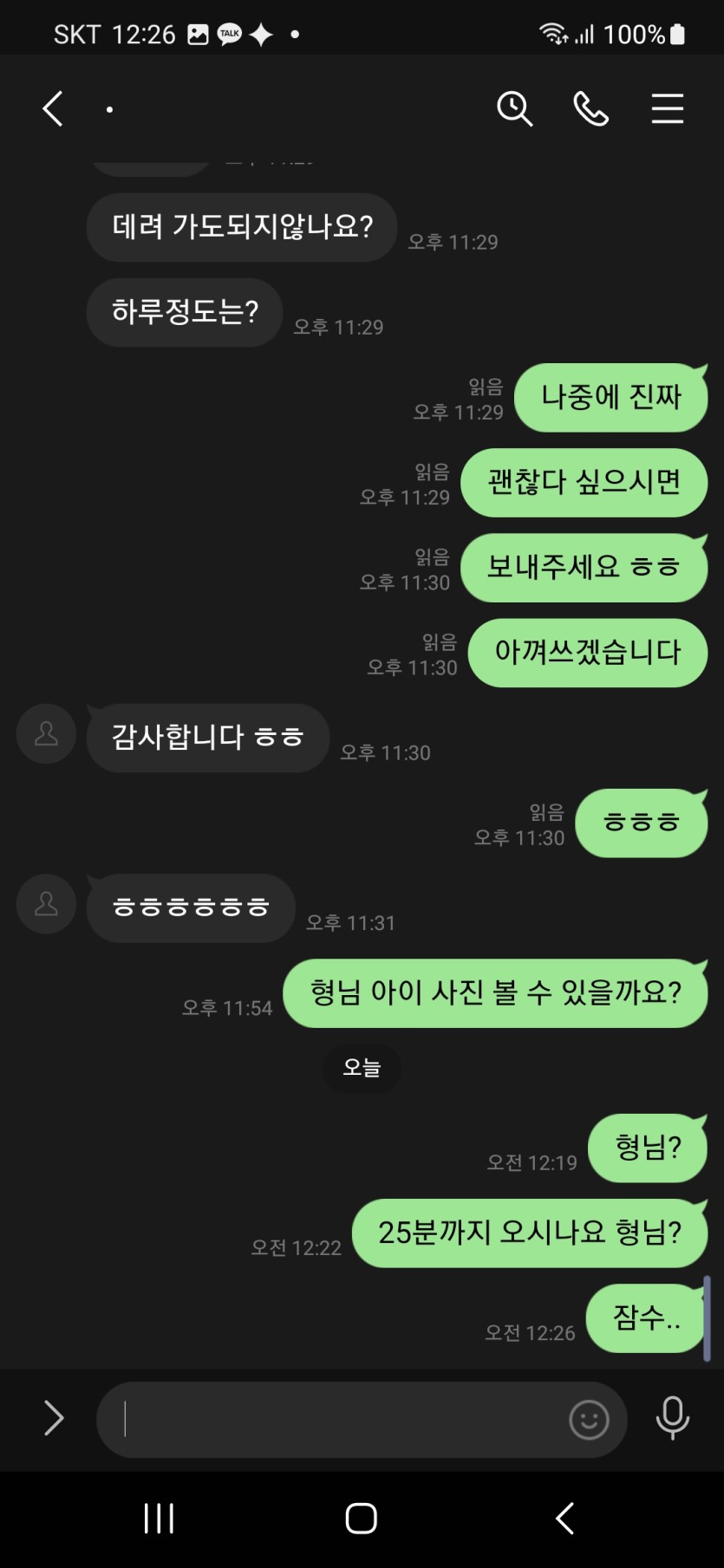Open profile next to ㅎㅎㅎㅎㅎㅎ message
Image resolution: width=724 pixels, height=1568 pixels.
pyautogui.click(x=47, y=904)
